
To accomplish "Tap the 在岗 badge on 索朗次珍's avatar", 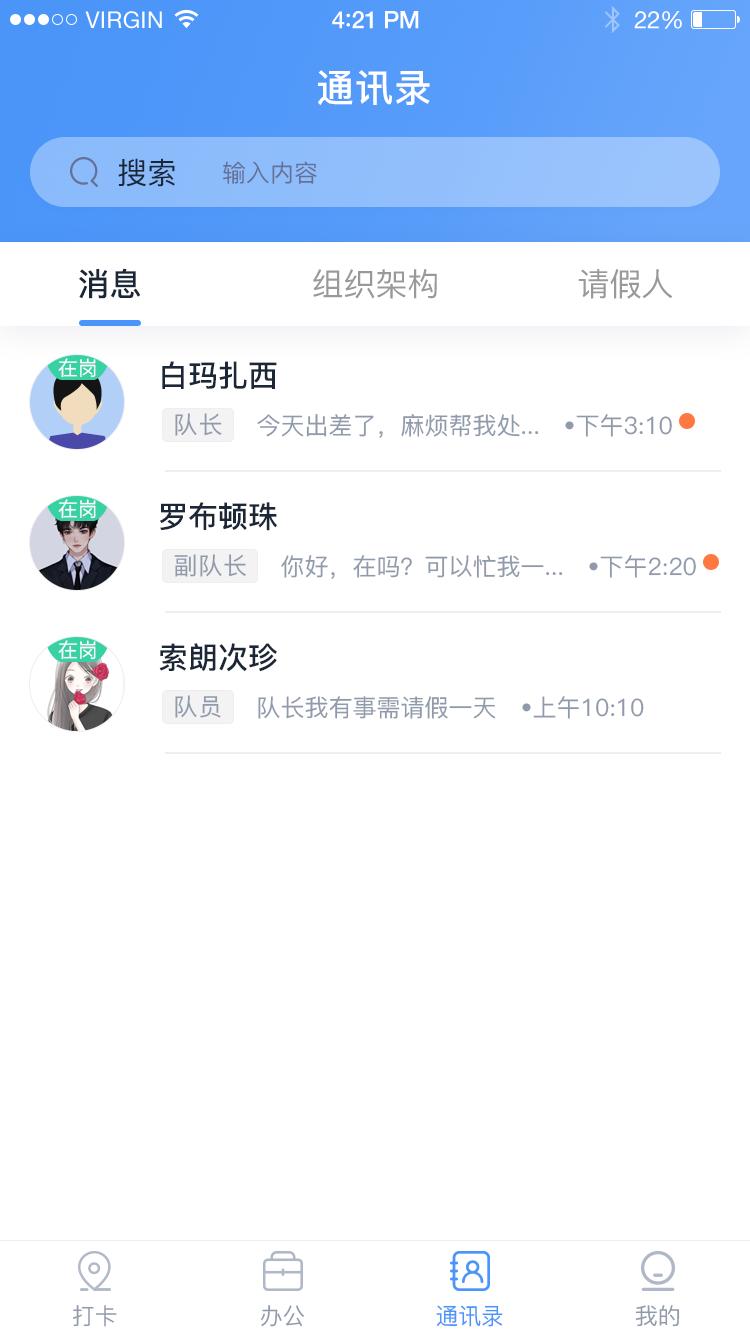I will 77,650.
